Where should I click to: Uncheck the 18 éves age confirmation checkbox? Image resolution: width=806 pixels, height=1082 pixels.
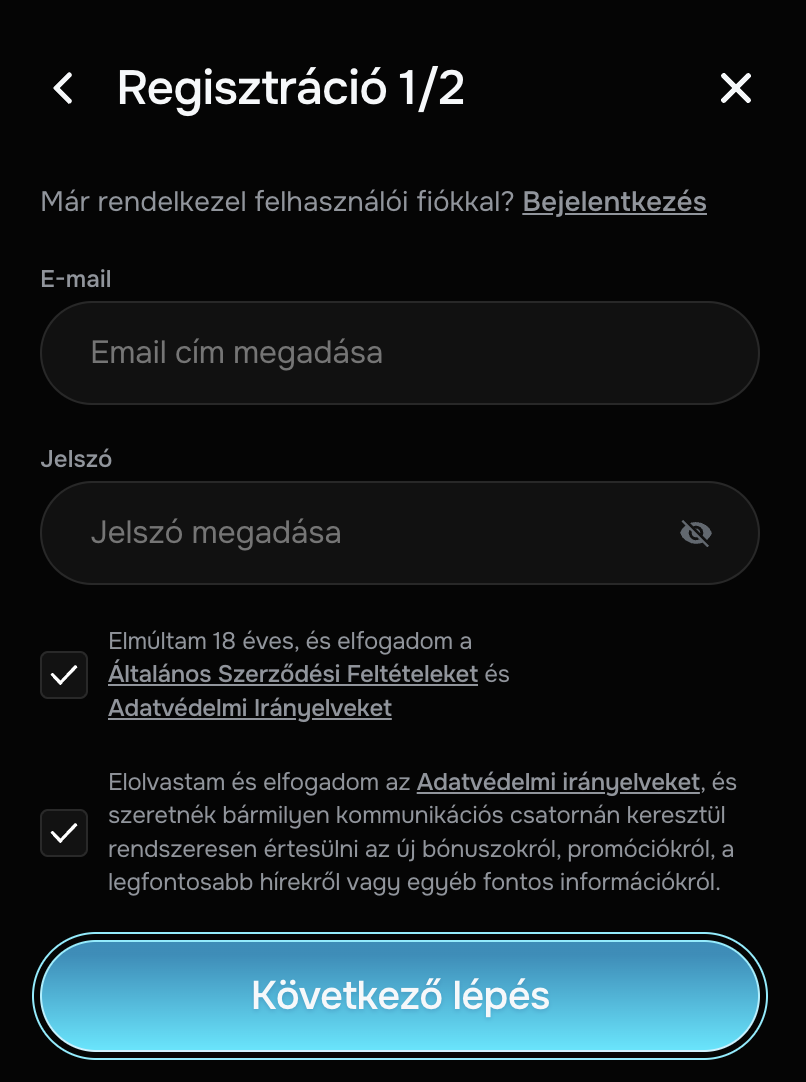(64, 675)
